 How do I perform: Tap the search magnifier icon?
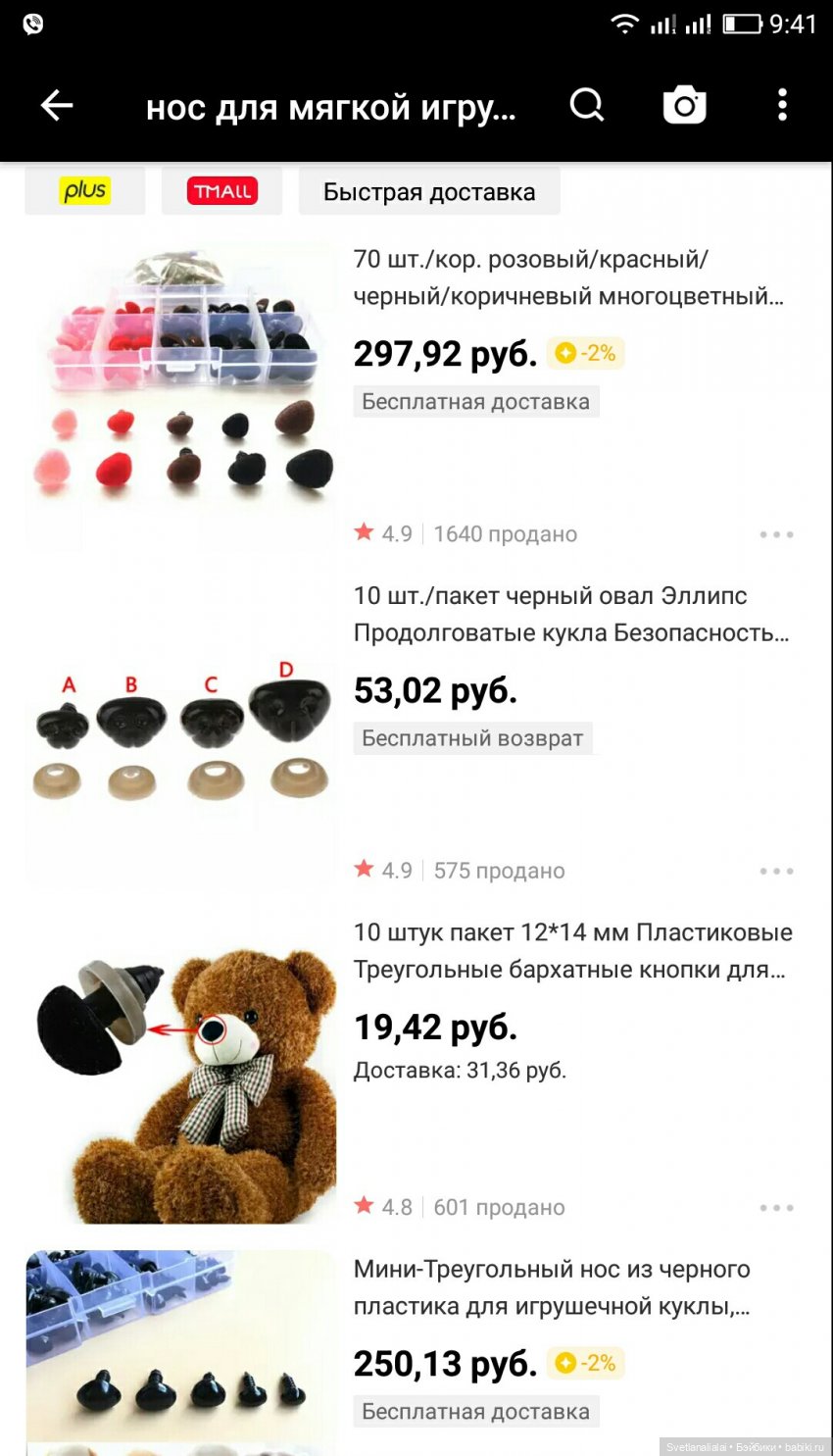tap(587, 105)
